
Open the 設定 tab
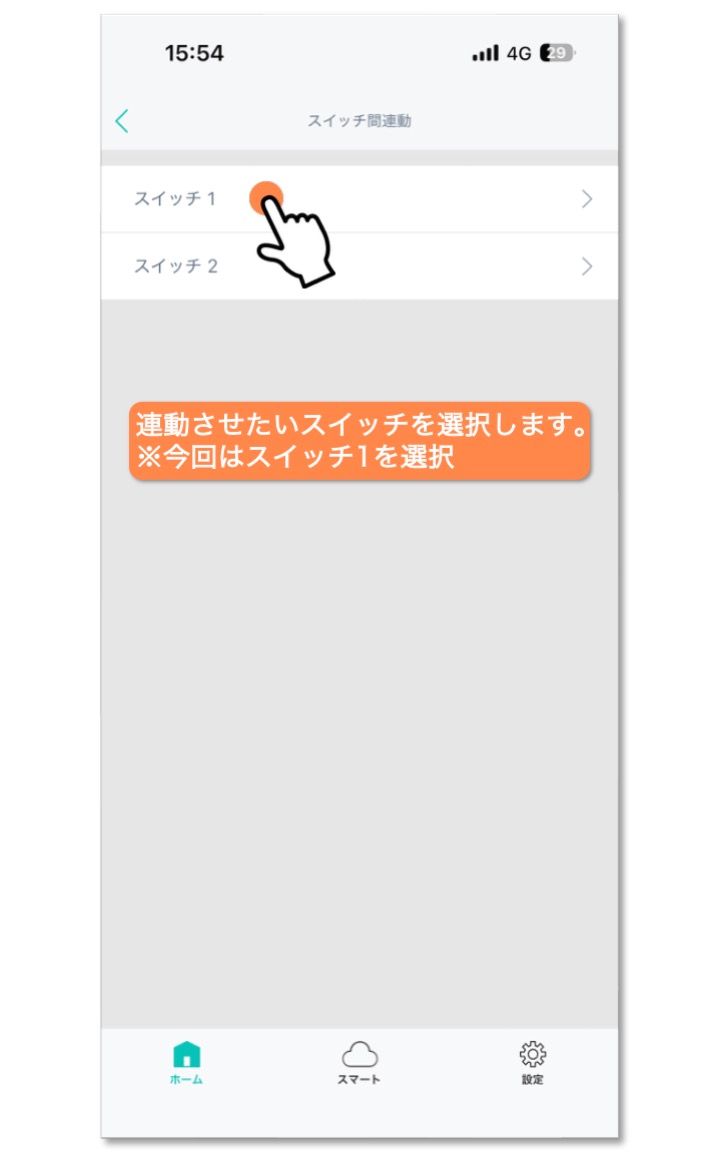(532, 1063)
